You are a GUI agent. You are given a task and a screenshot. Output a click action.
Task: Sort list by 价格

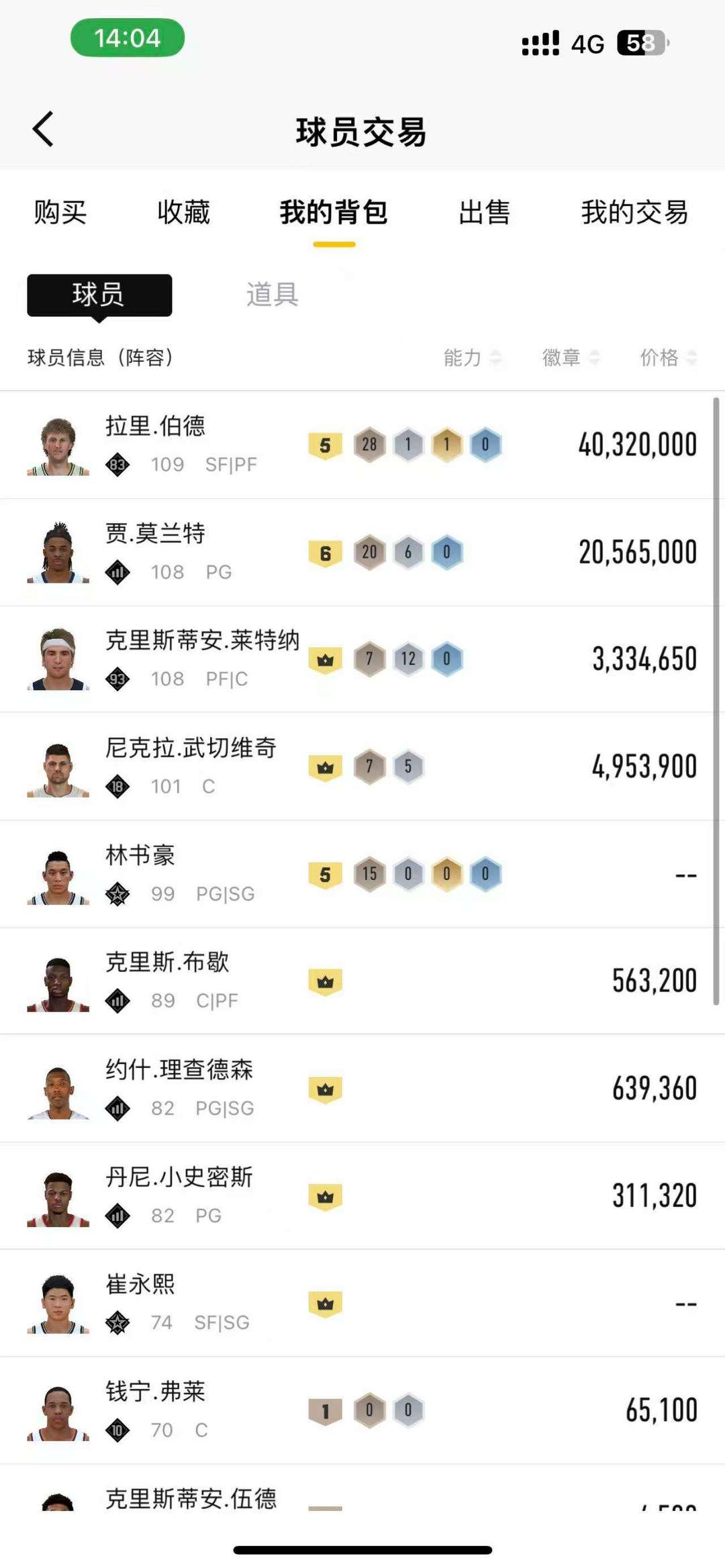click(669, 358)
